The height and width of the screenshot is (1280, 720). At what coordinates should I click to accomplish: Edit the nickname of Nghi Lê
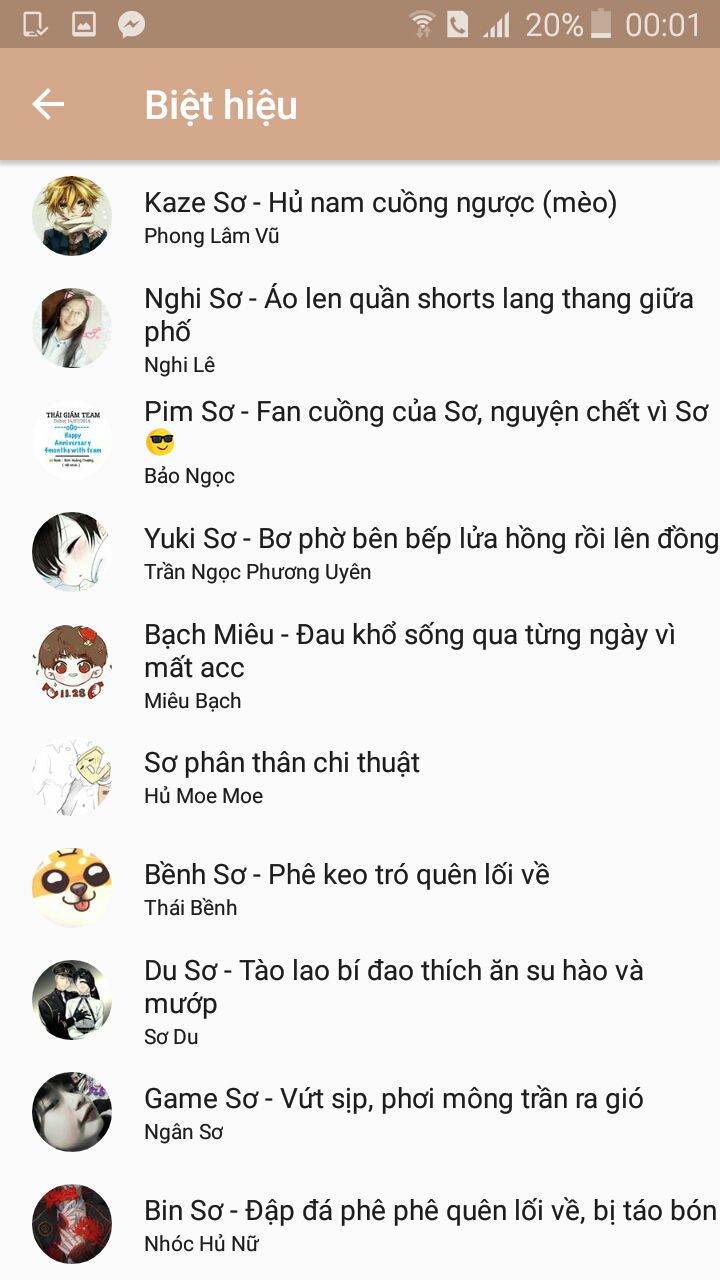380,330
